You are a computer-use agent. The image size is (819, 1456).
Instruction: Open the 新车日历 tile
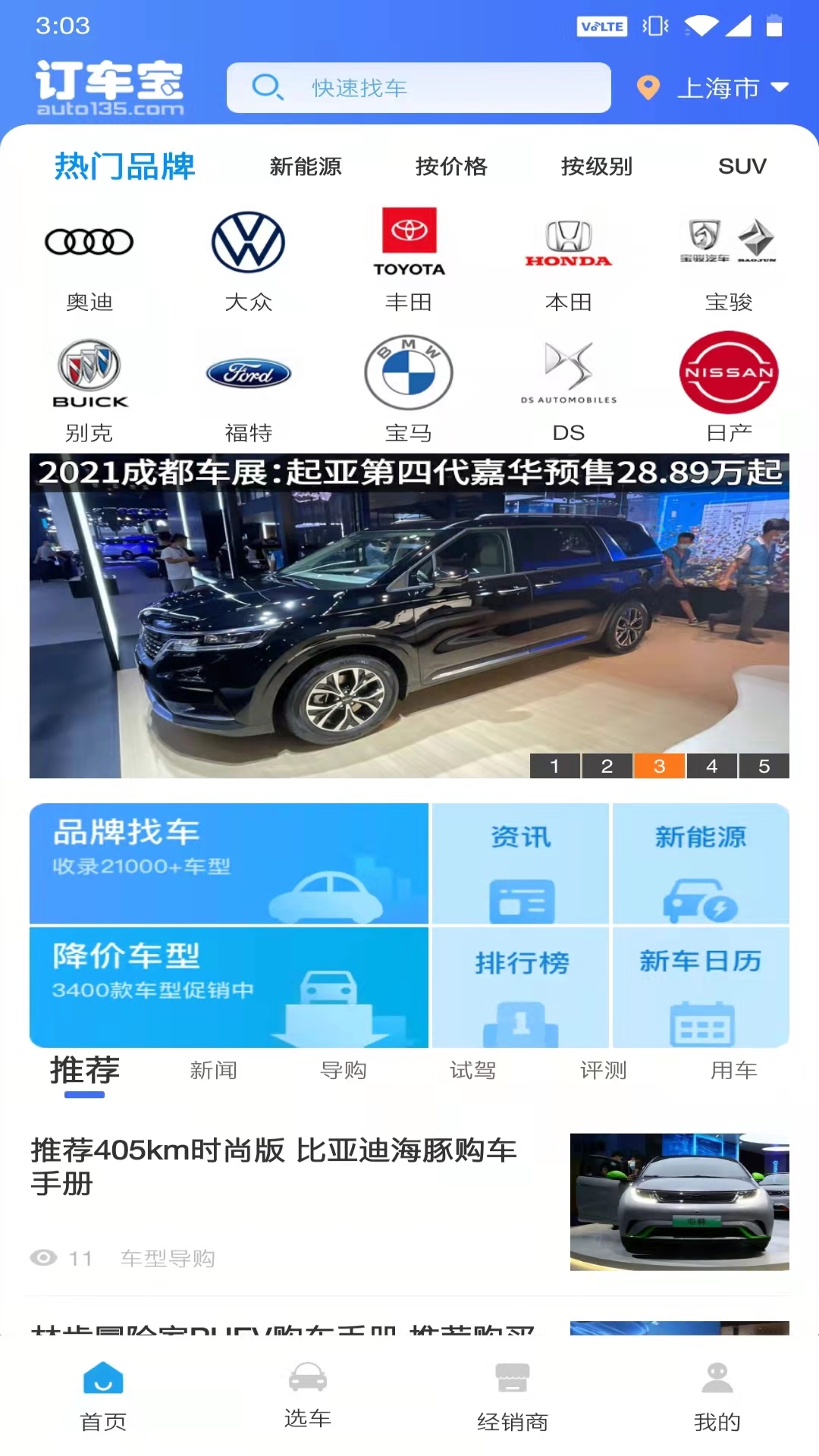click(x=701, y=987)
